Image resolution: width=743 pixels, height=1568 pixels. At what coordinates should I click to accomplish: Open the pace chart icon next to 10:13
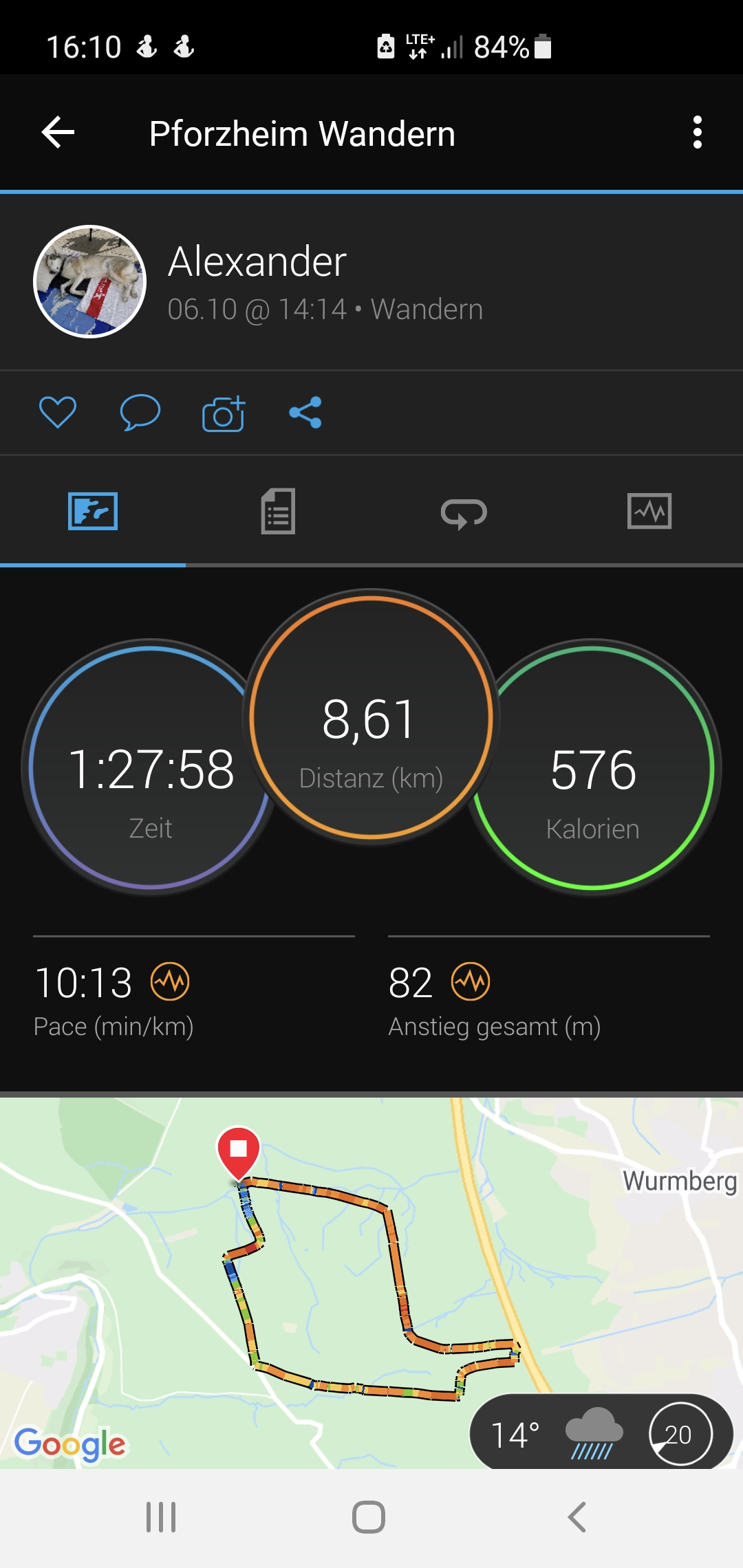tap(170, 982)
